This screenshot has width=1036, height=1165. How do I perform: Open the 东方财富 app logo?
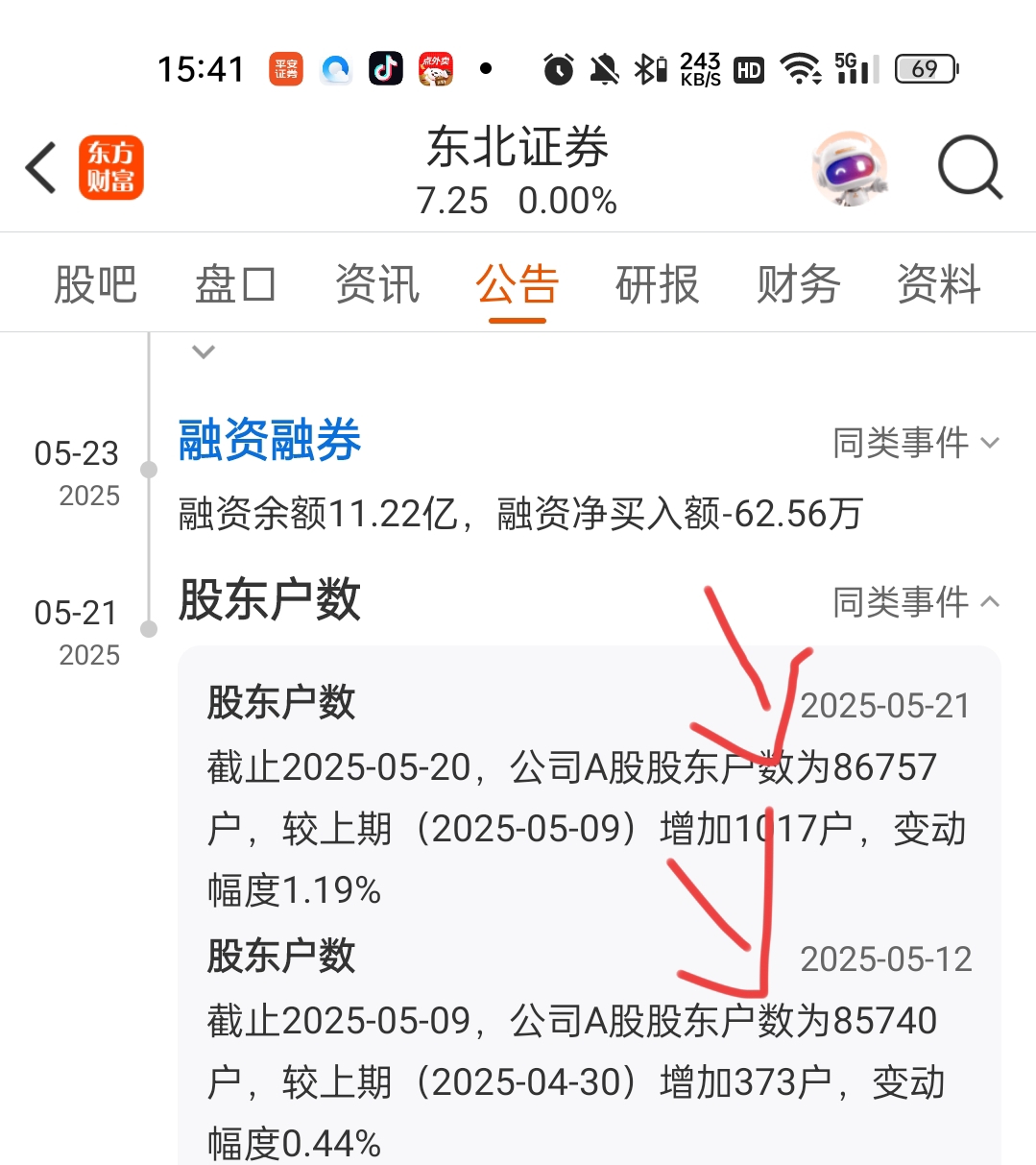110,167
